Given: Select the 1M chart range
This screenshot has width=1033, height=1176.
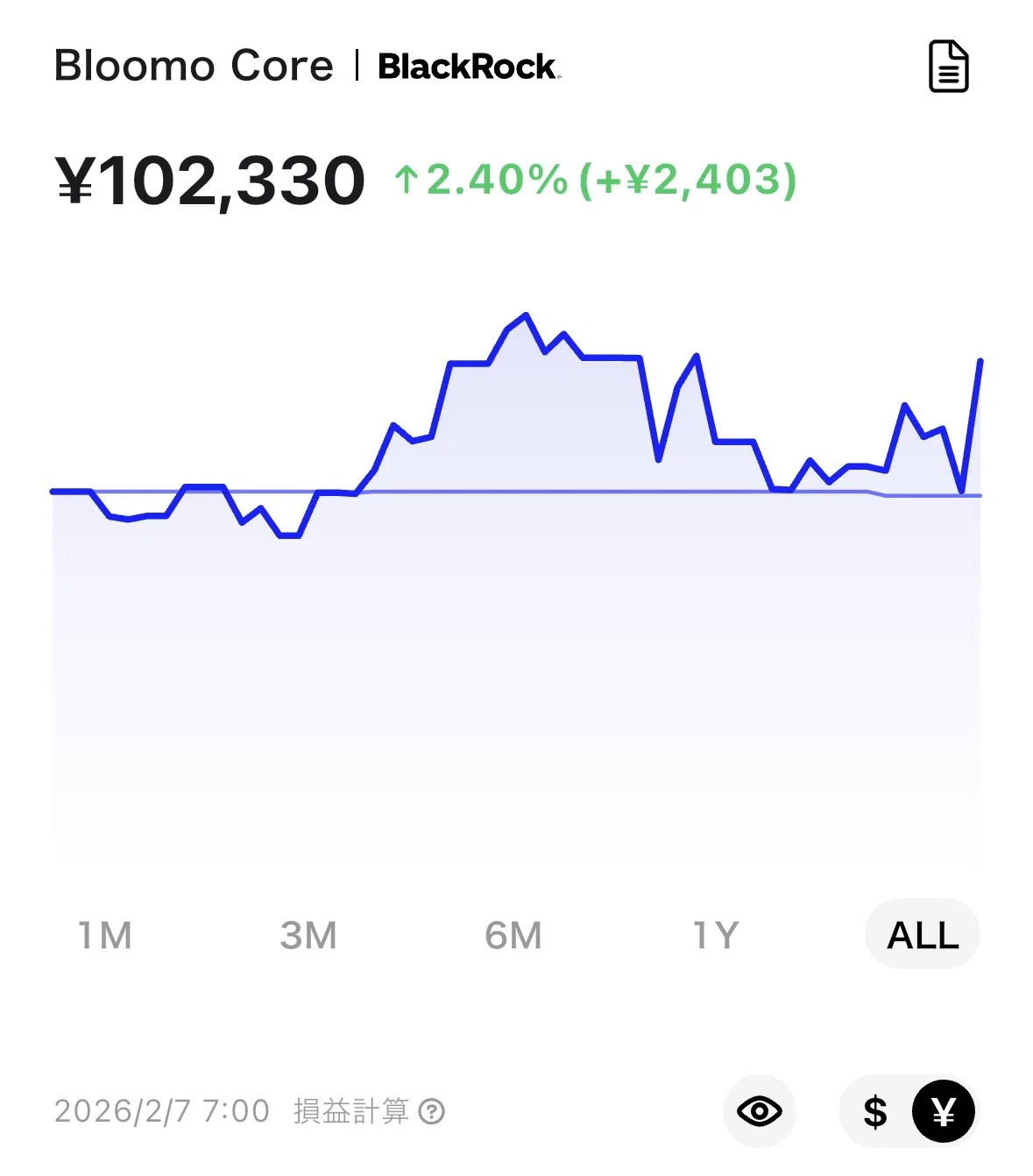Looking at the screenshot, I should point(105,935).
